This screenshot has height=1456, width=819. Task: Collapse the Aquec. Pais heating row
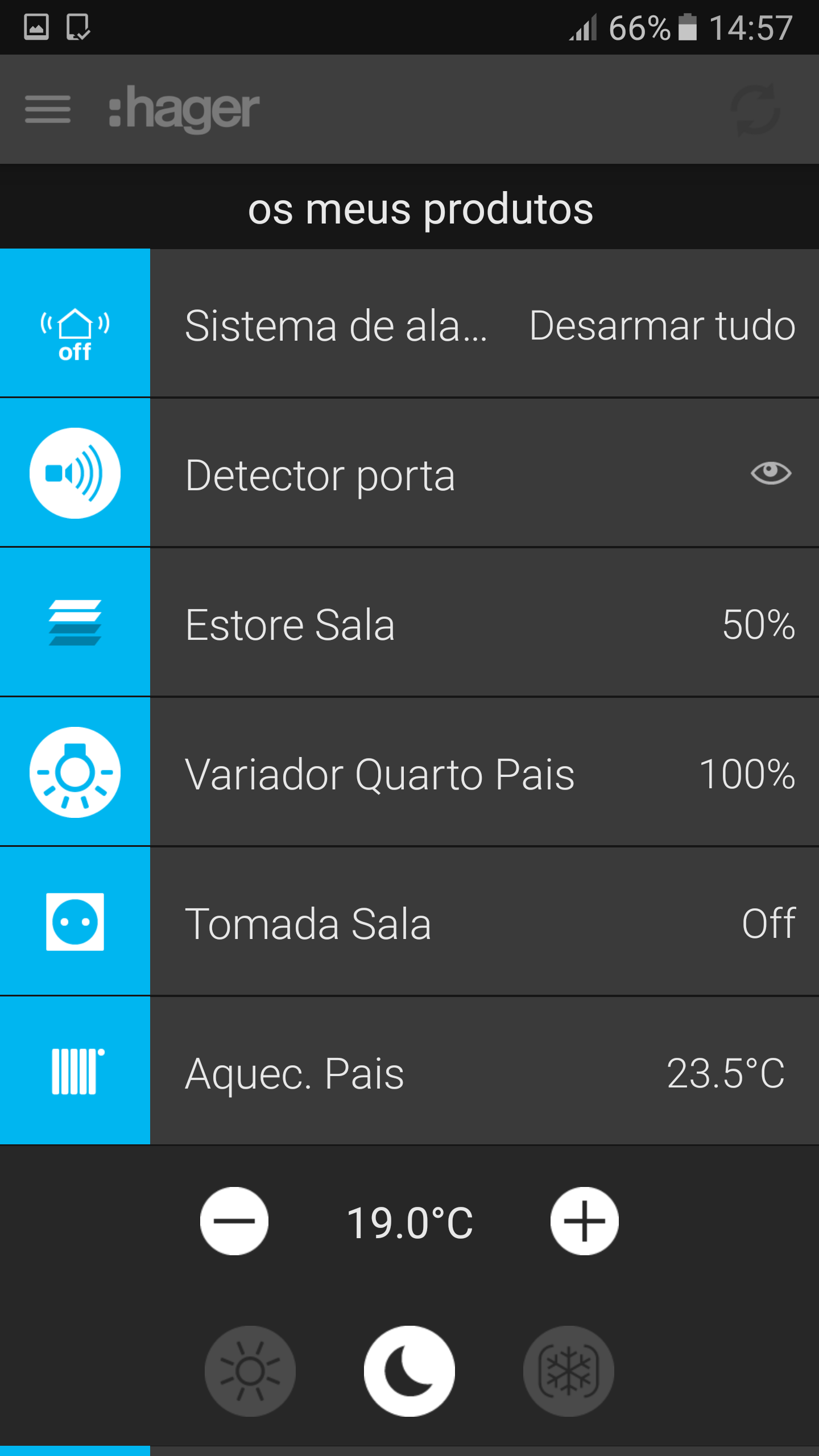pyautogui.click(x=409, y=1071)
